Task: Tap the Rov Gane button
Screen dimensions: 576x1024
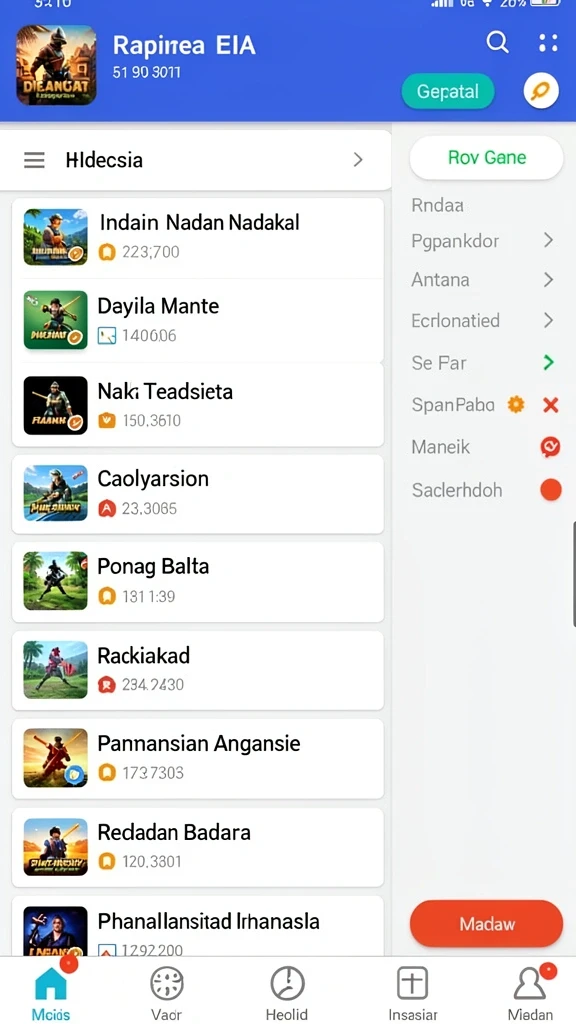Action: (487, 157)
